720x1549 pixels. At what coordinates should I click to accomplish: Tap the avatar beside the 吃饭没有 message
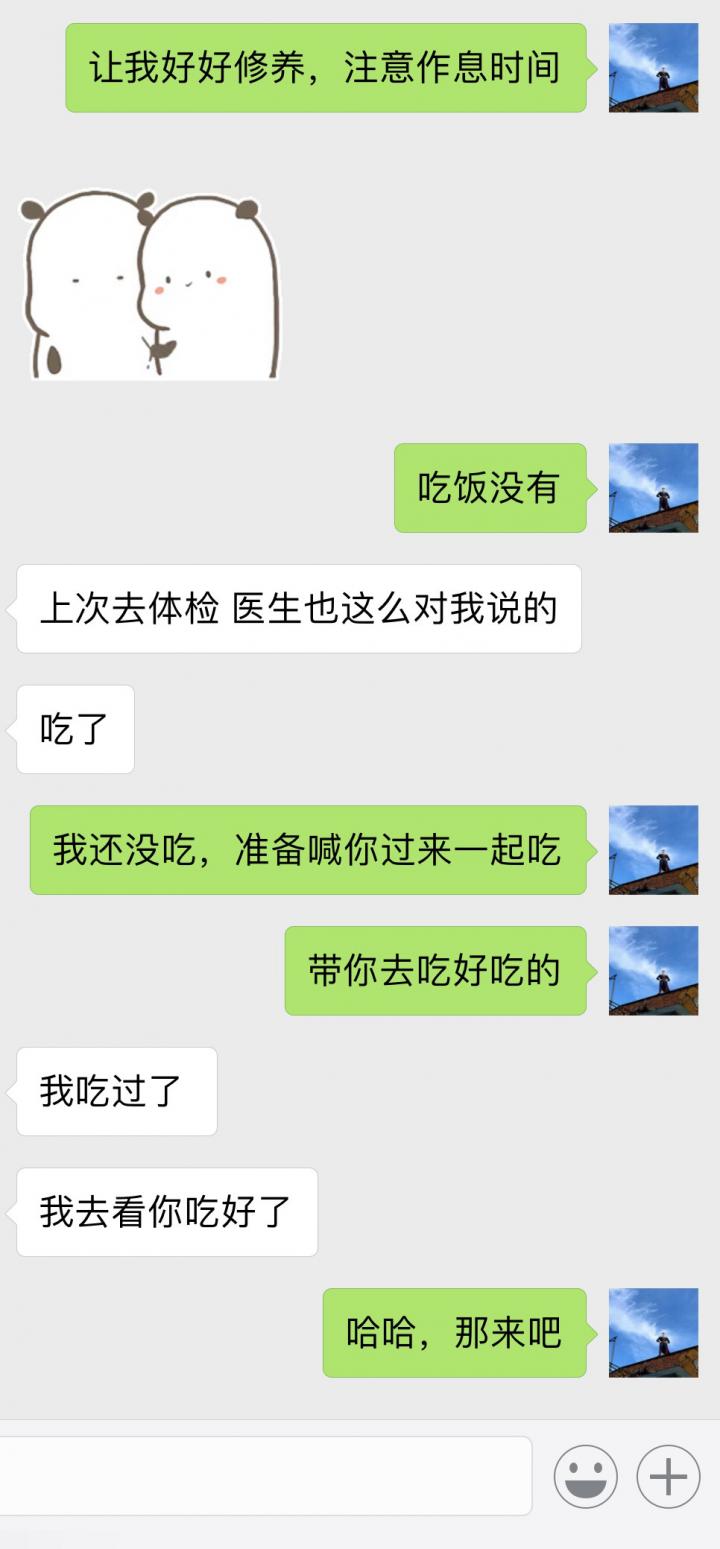coord(653,488)
